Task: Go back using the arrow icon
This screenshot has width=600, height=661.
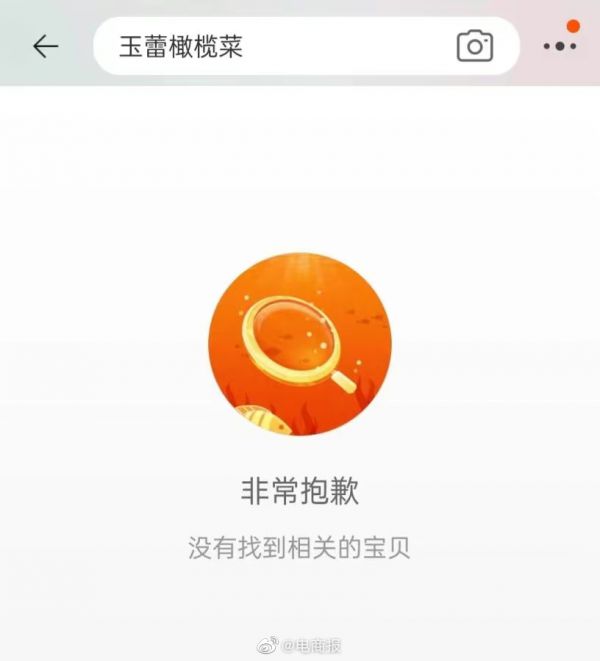Action: 45,46
